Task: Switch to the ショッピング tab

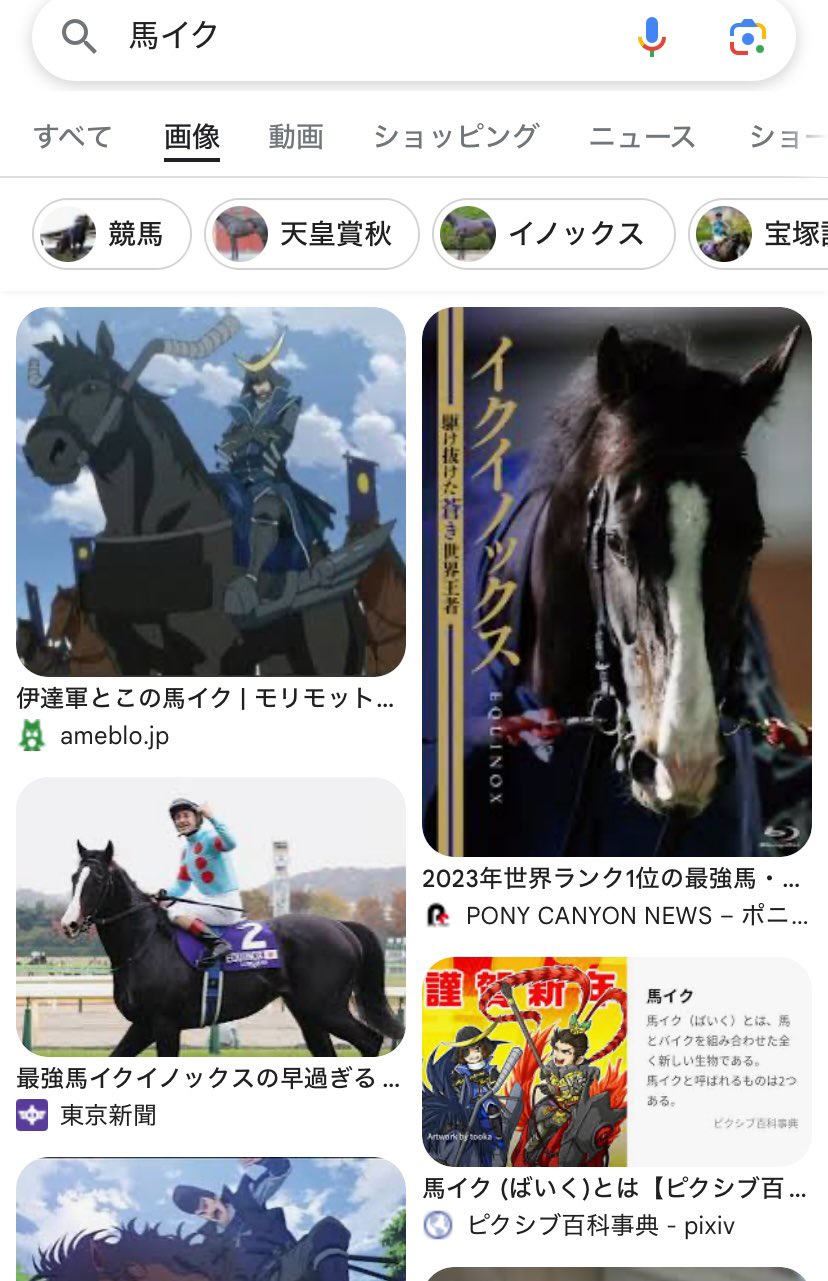Action: 456,136
